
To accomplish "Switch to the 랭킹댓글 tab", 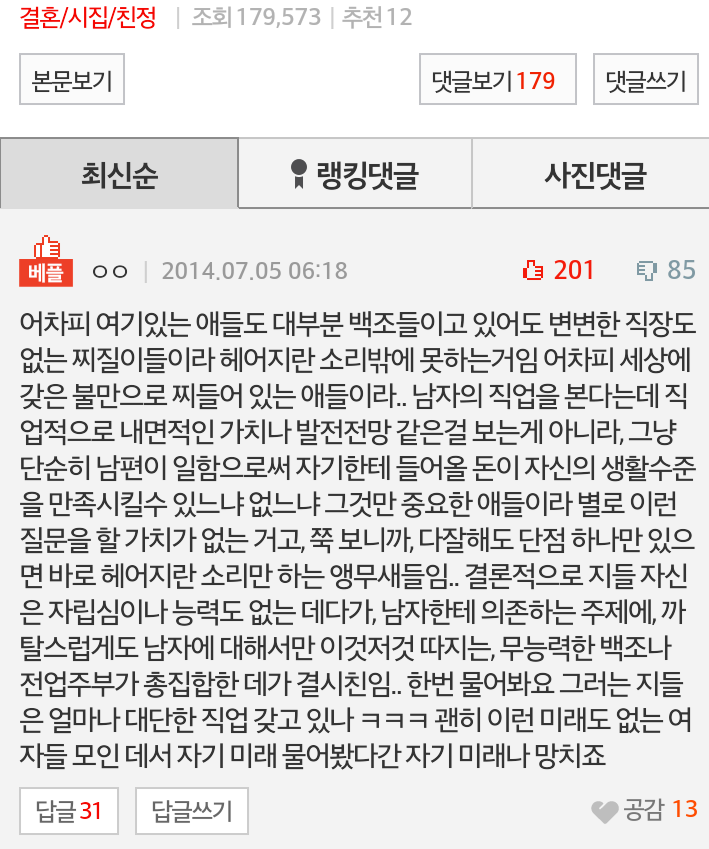I will (x=354, y=175).
